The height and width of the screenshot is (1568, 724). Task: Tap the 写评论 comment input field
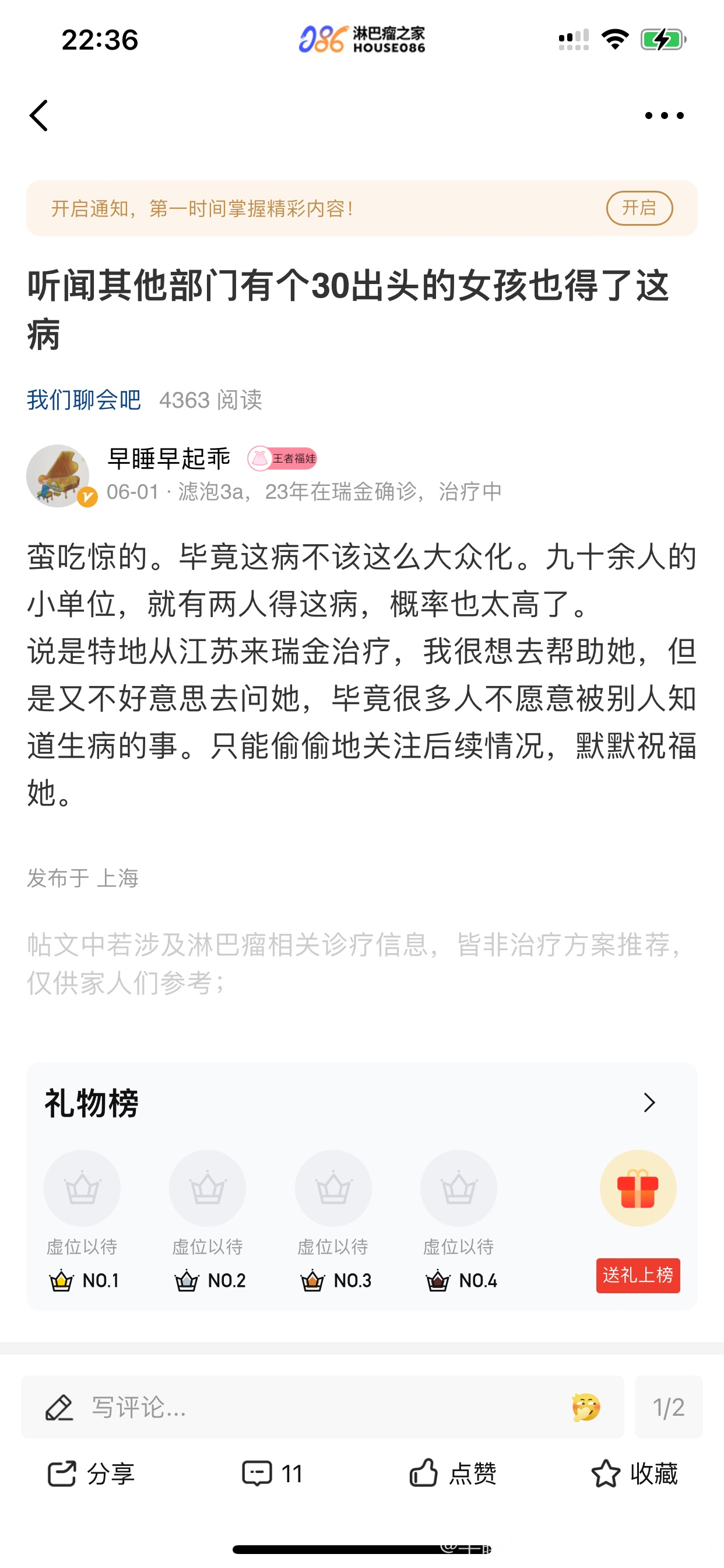pos(304,1408)
